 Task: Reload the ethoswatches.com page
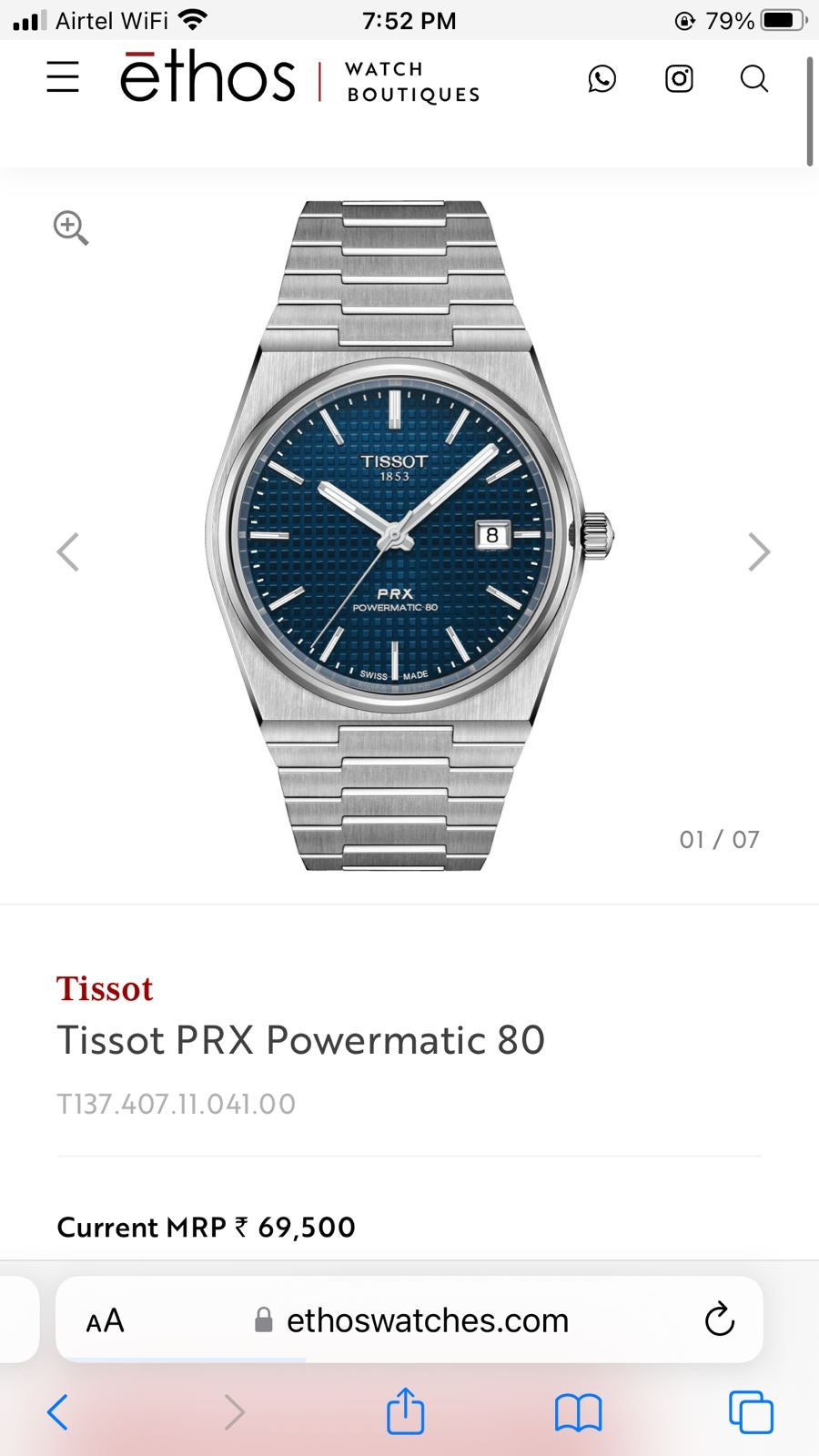(719, 1319)
